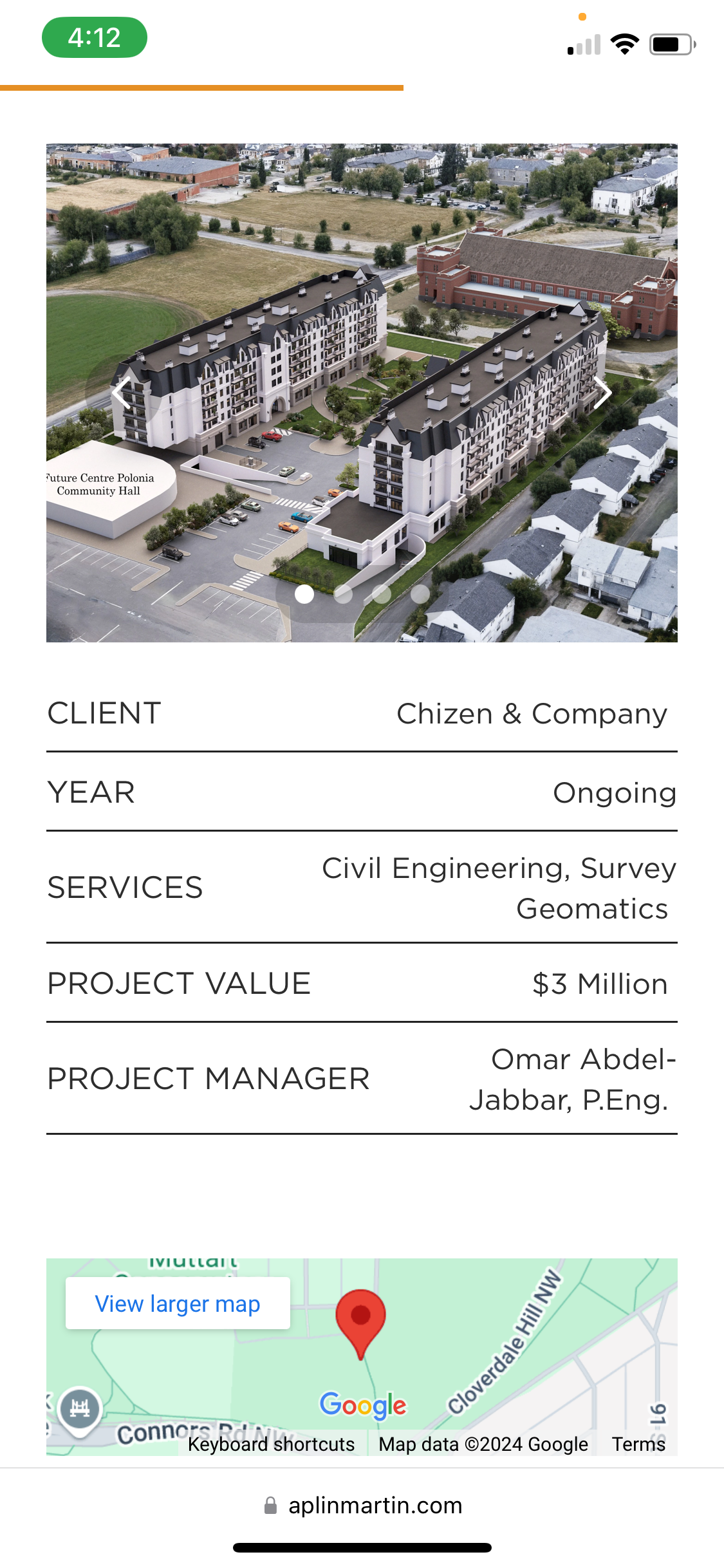Tap the landmark marker on the map
Image resolution: width=724 pixels, height=1568 pixels.
point(80,1410)
